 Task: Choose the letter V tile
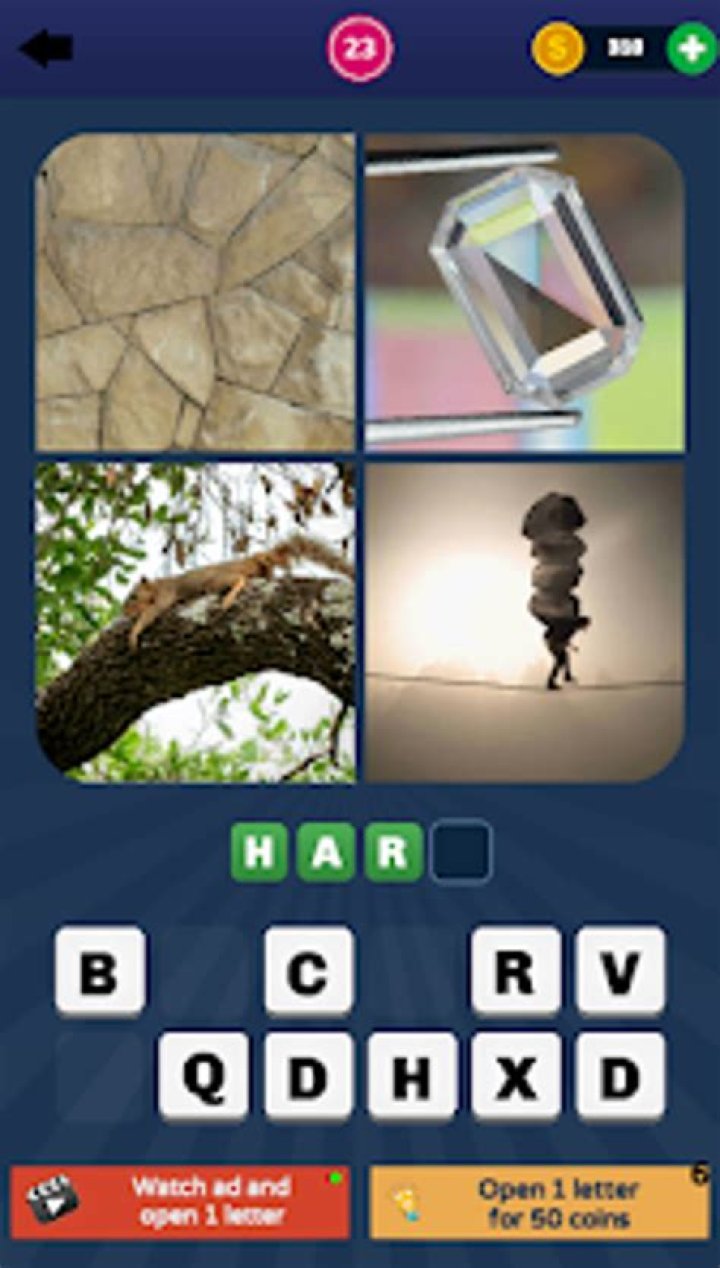(x=621, y=971)
